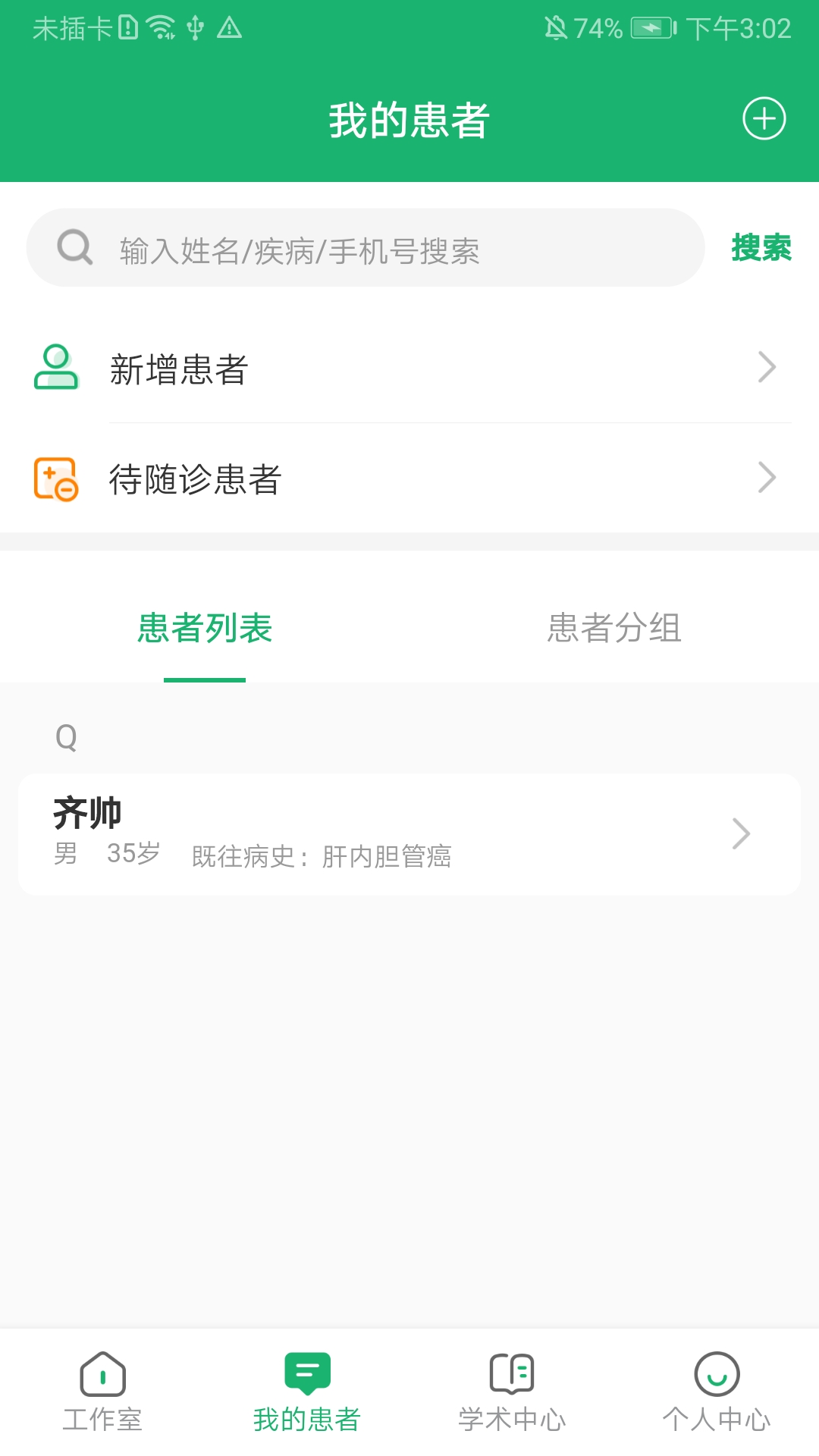Switch to the 患者分组 tab
This screenshot has width=819, height=1456.
[614, 628]
